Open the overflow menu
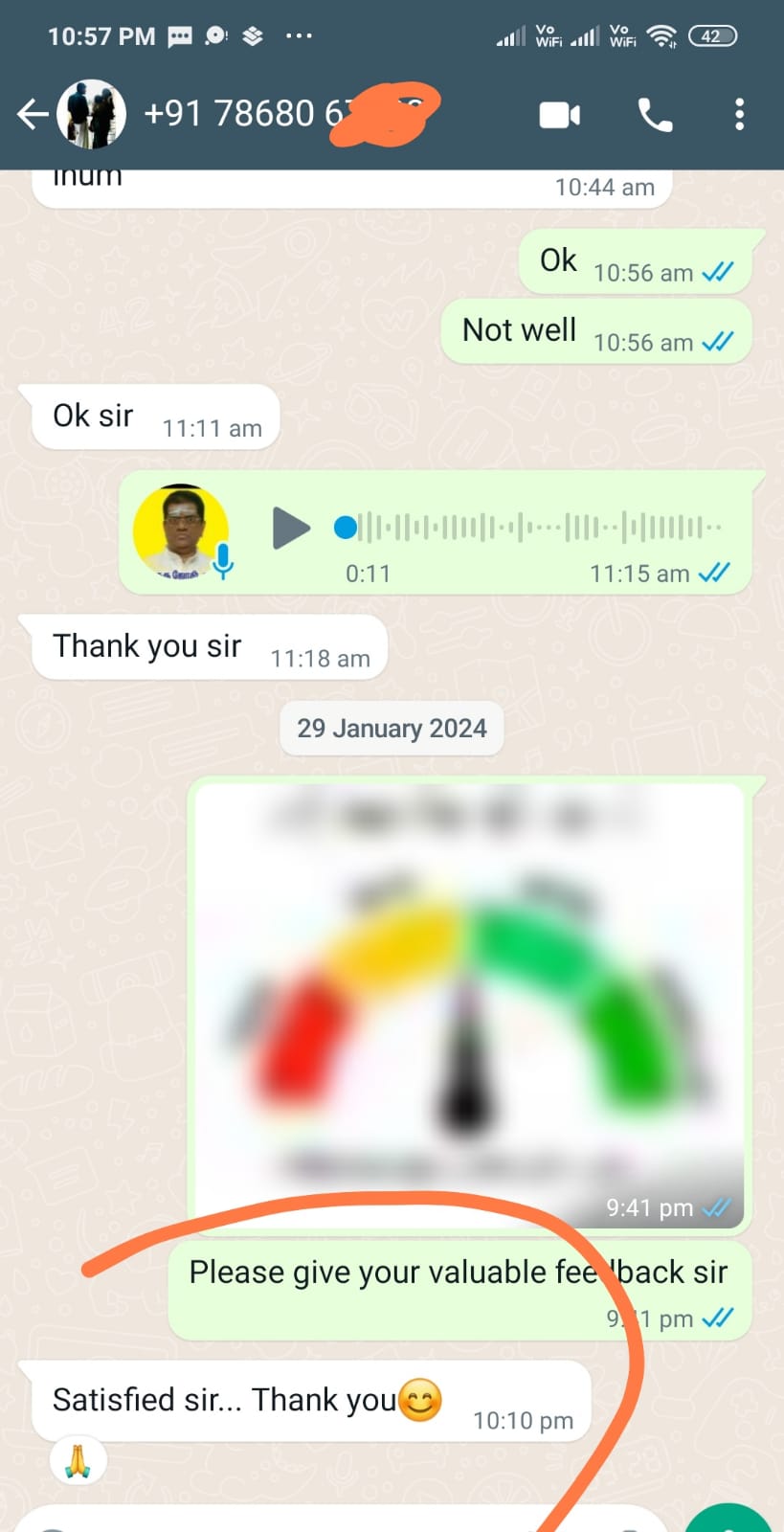Viewport: 784px width, 1532px height. pyautogui.click(x=739, y=115)
